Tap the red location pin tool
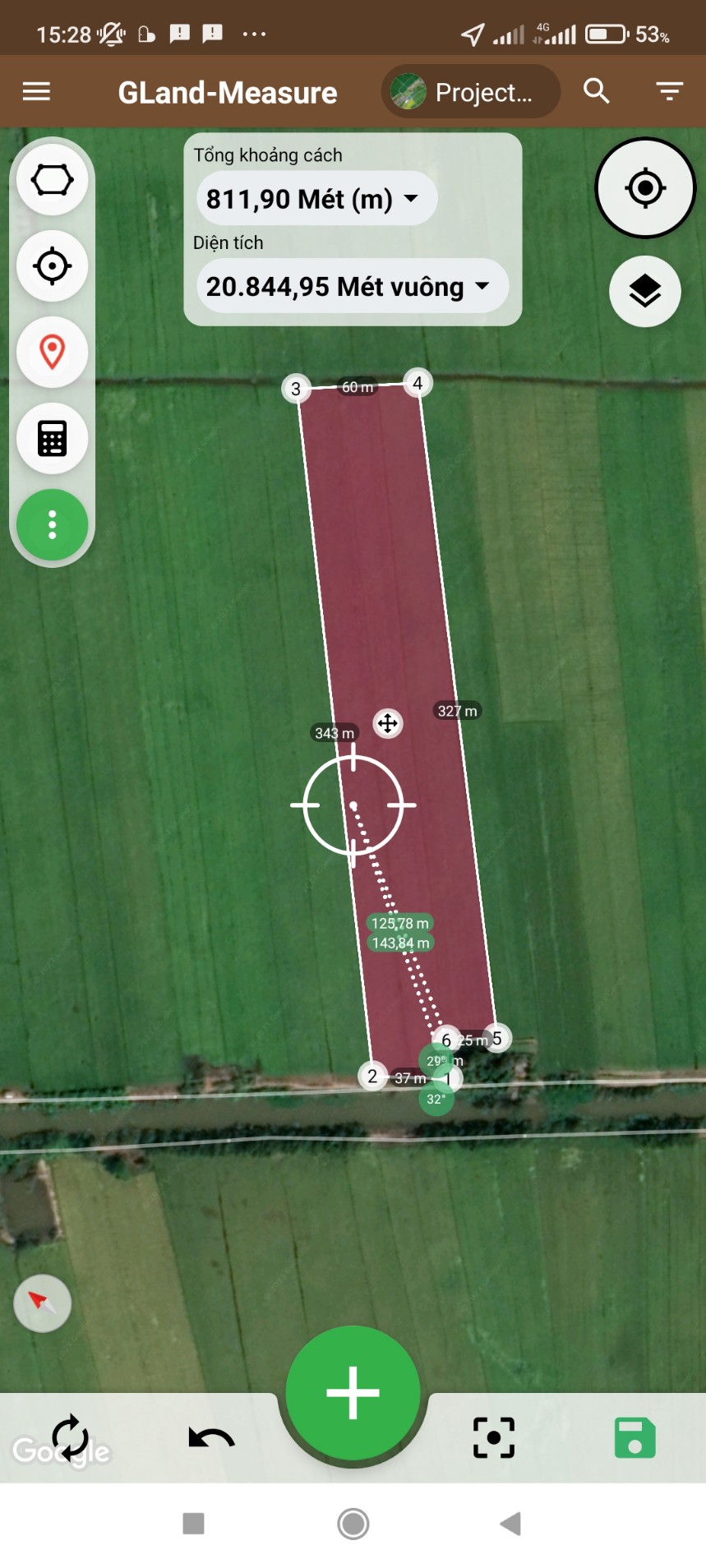 click(53, 353)
